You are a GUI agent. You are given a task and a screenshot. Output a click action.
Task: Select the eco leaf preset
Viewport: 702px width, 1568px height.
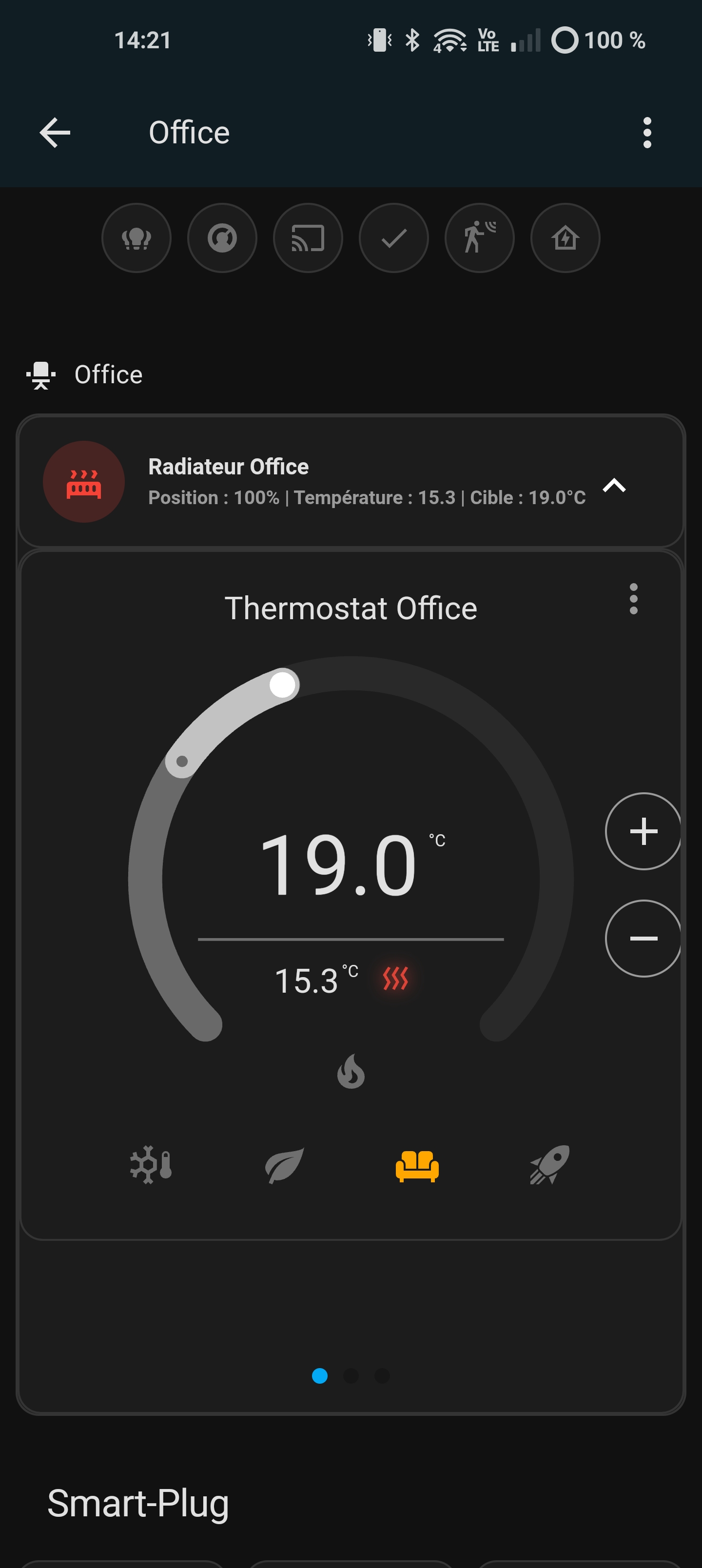coord(284,1165)
